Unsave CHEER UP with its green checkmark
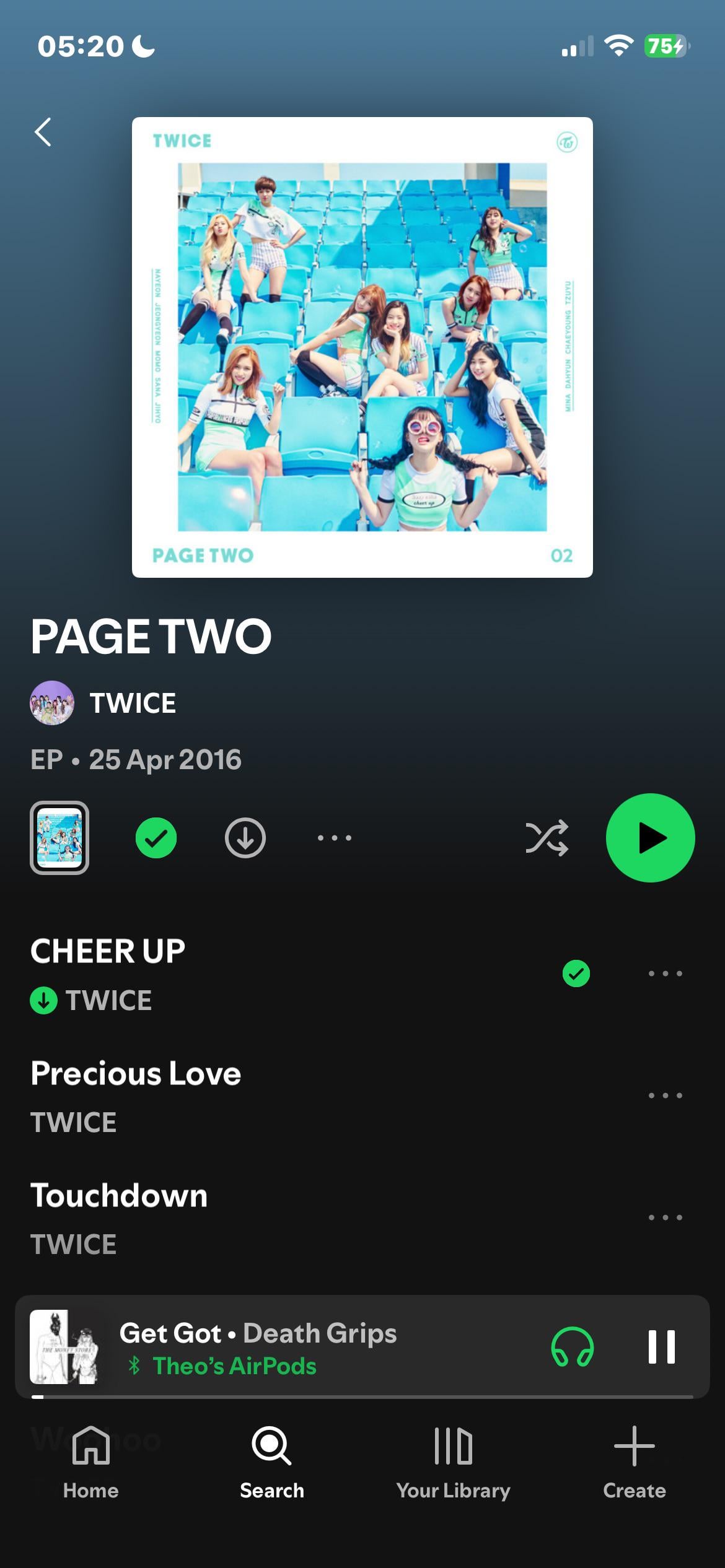This screenshot has width=725, height=1568. click(x=576, y=973)
